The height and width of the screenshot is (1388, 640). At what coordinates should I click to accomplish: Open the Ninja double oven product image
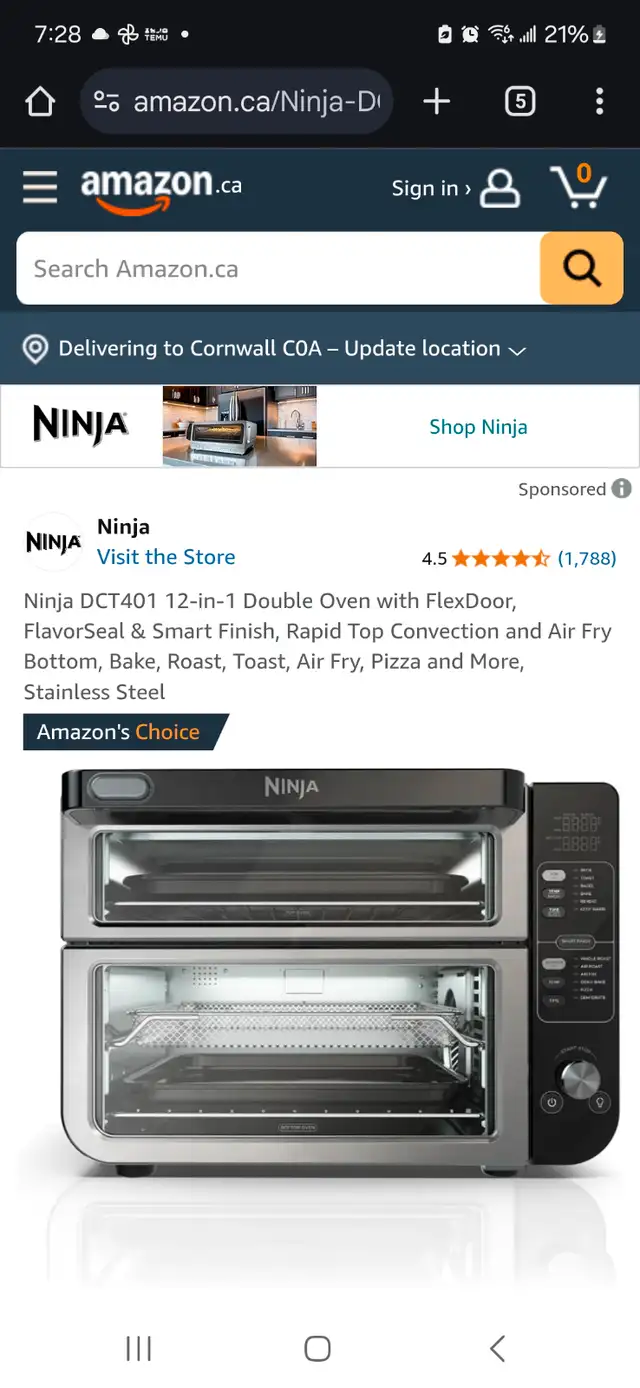(x=320, y=970)
